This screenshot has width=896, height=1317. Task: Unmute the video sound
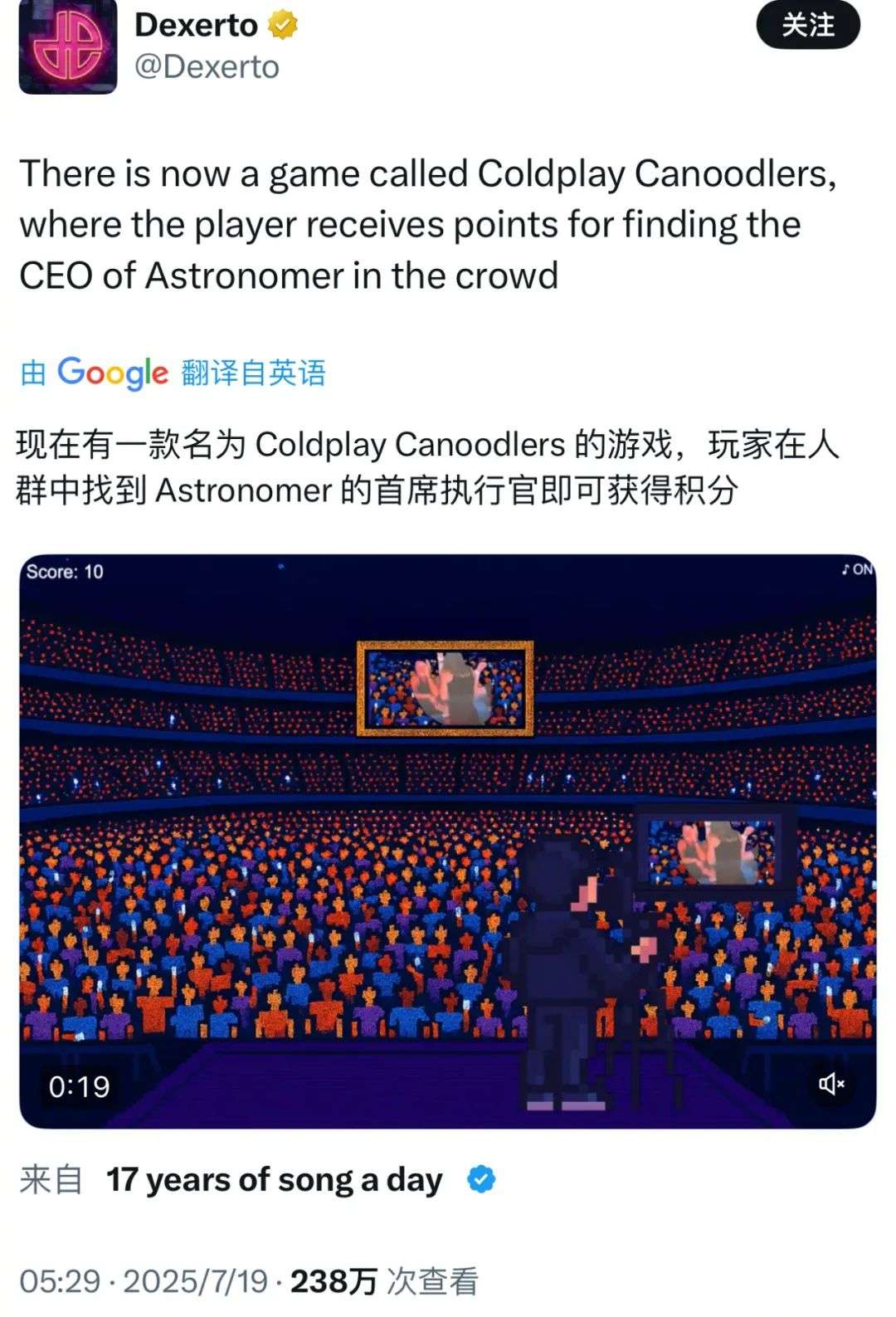831,1084
